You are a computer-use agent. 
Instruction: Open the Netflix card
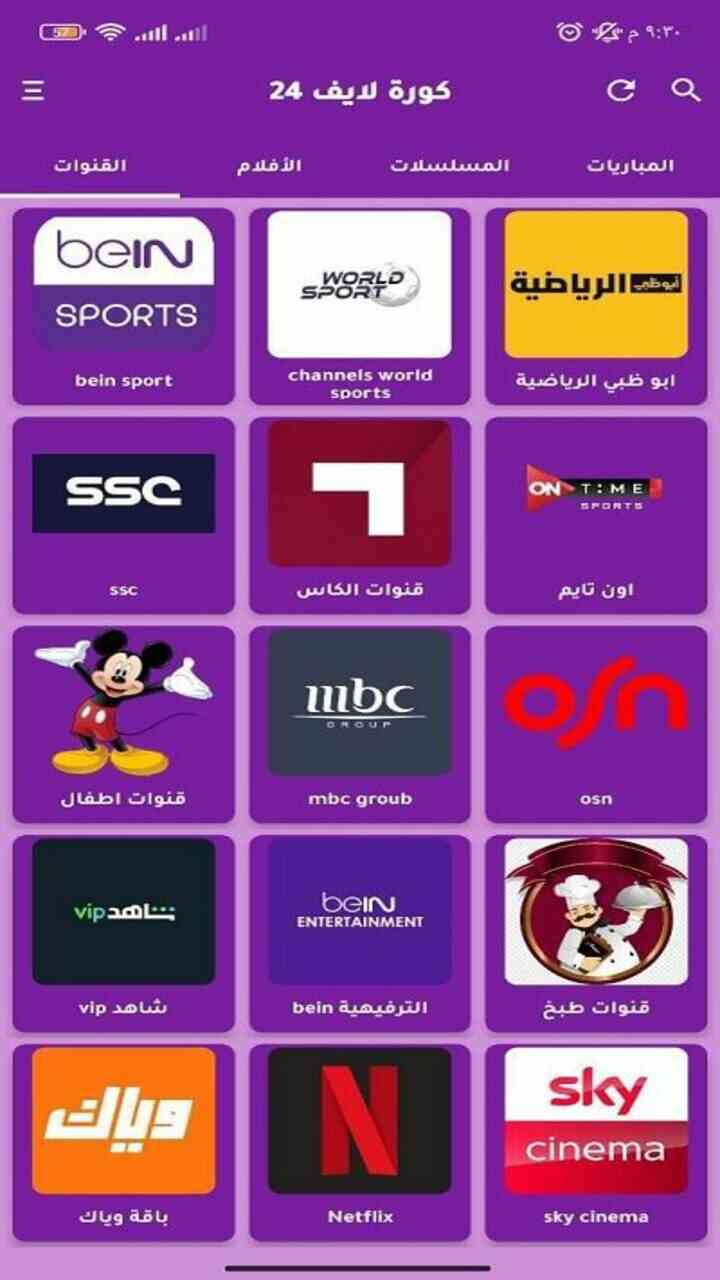tap(360, 1140)
